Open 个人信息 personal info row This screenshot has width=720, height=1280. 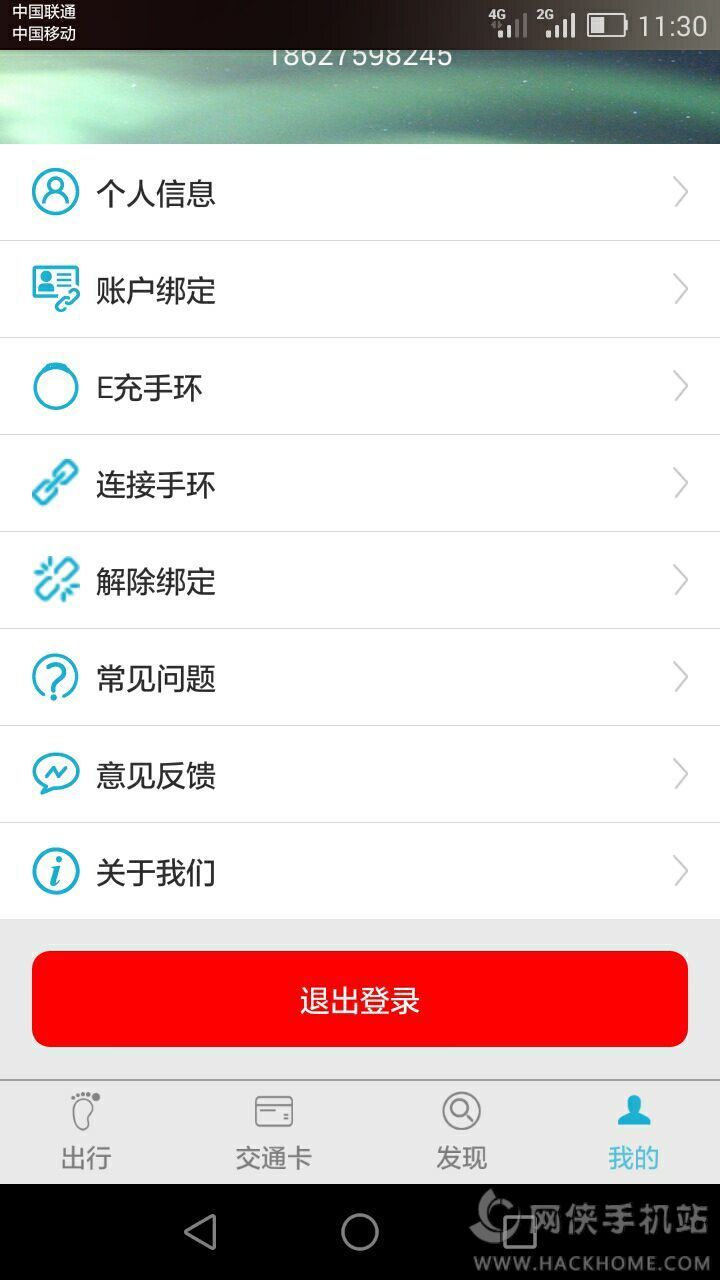click(360, 192)
